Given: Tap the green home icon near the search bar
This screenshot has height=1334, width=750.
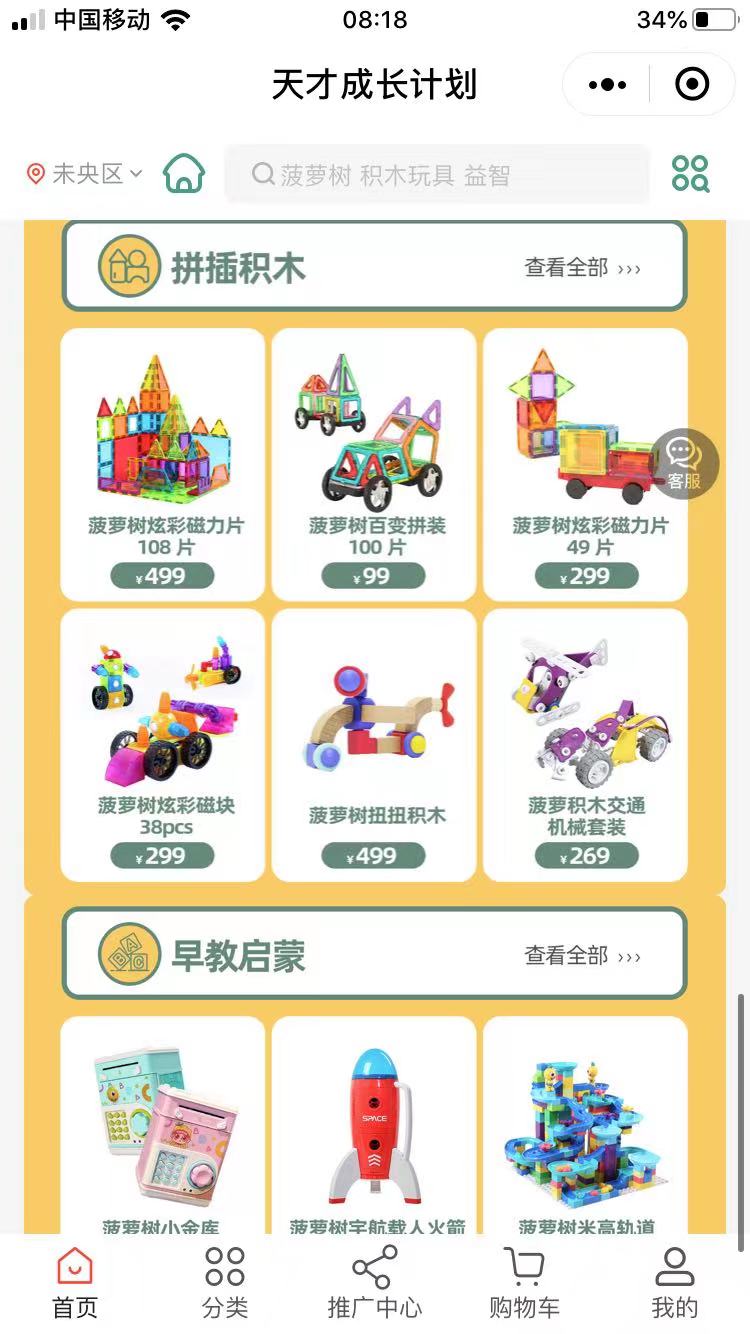Looking at the screenshot, I should point(184,174).
